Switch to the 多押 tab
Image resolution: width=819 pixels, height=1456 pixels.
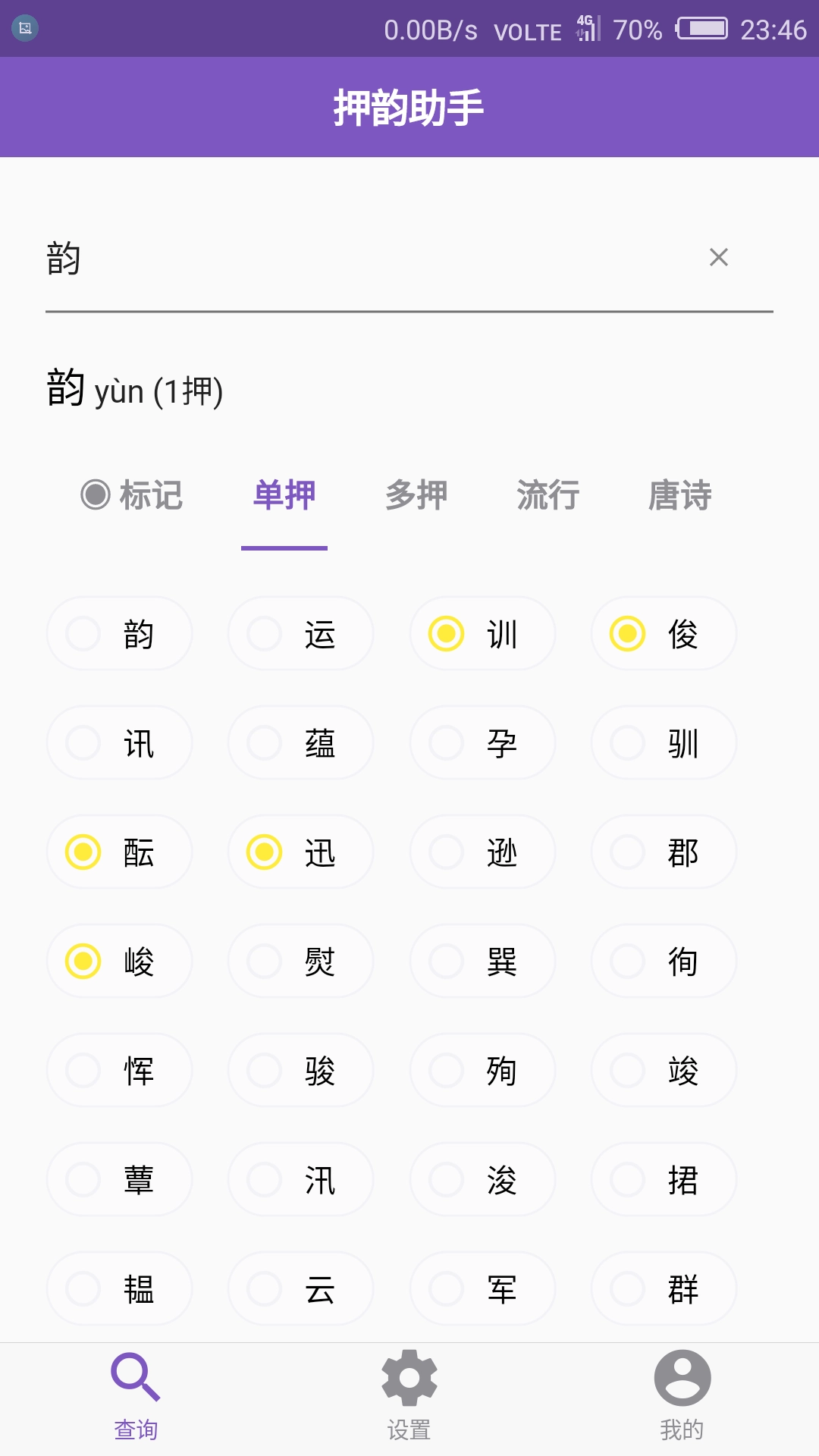click(415, 494)
